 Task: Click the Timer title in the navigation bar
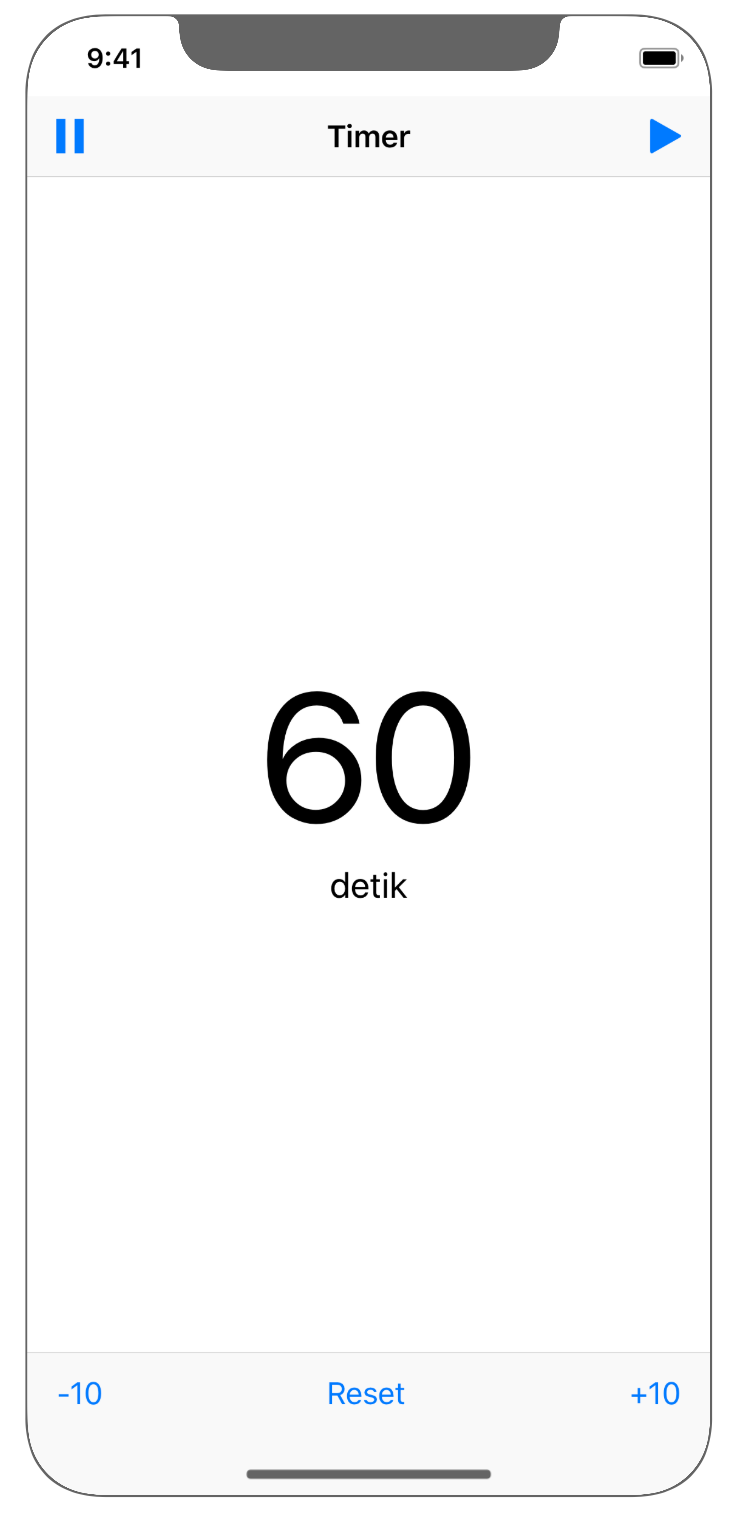coord(368,137)
